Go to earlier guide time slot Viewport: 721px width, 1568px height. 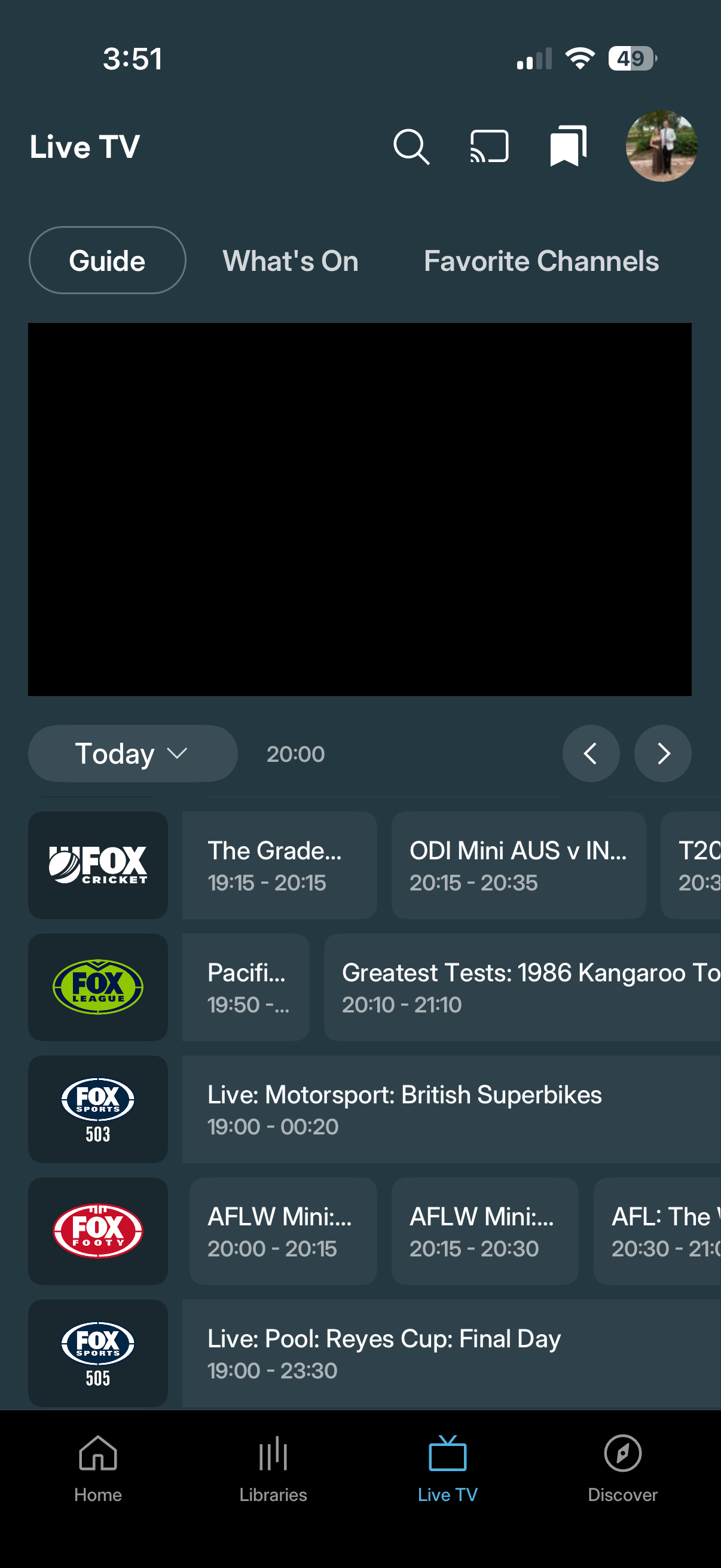point(590,754)
